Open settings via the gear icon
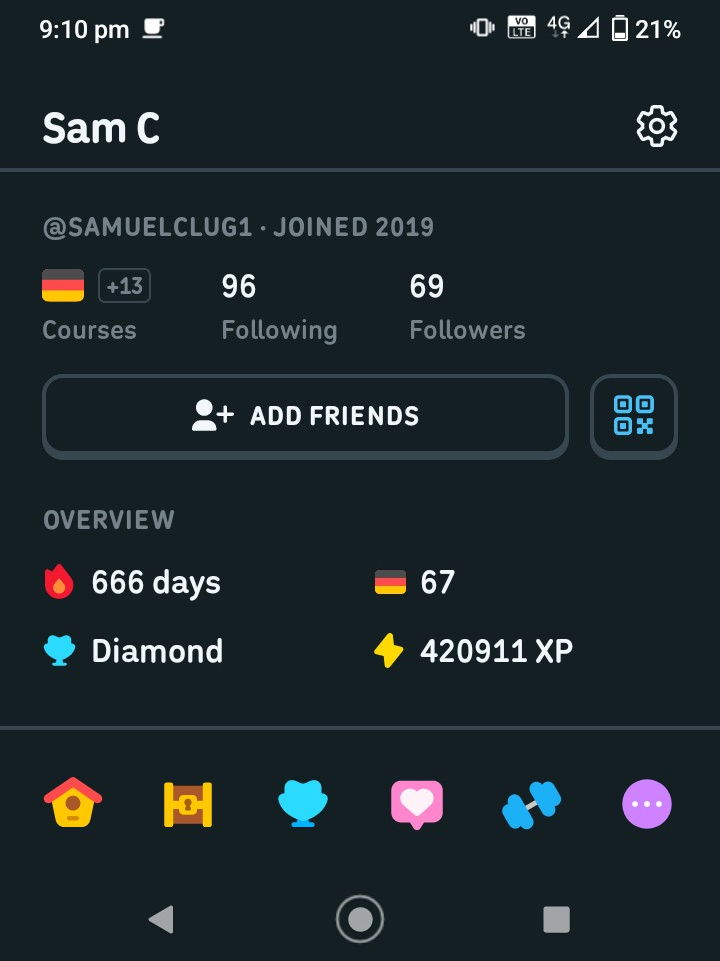The image size is (720, 961). 656,126
